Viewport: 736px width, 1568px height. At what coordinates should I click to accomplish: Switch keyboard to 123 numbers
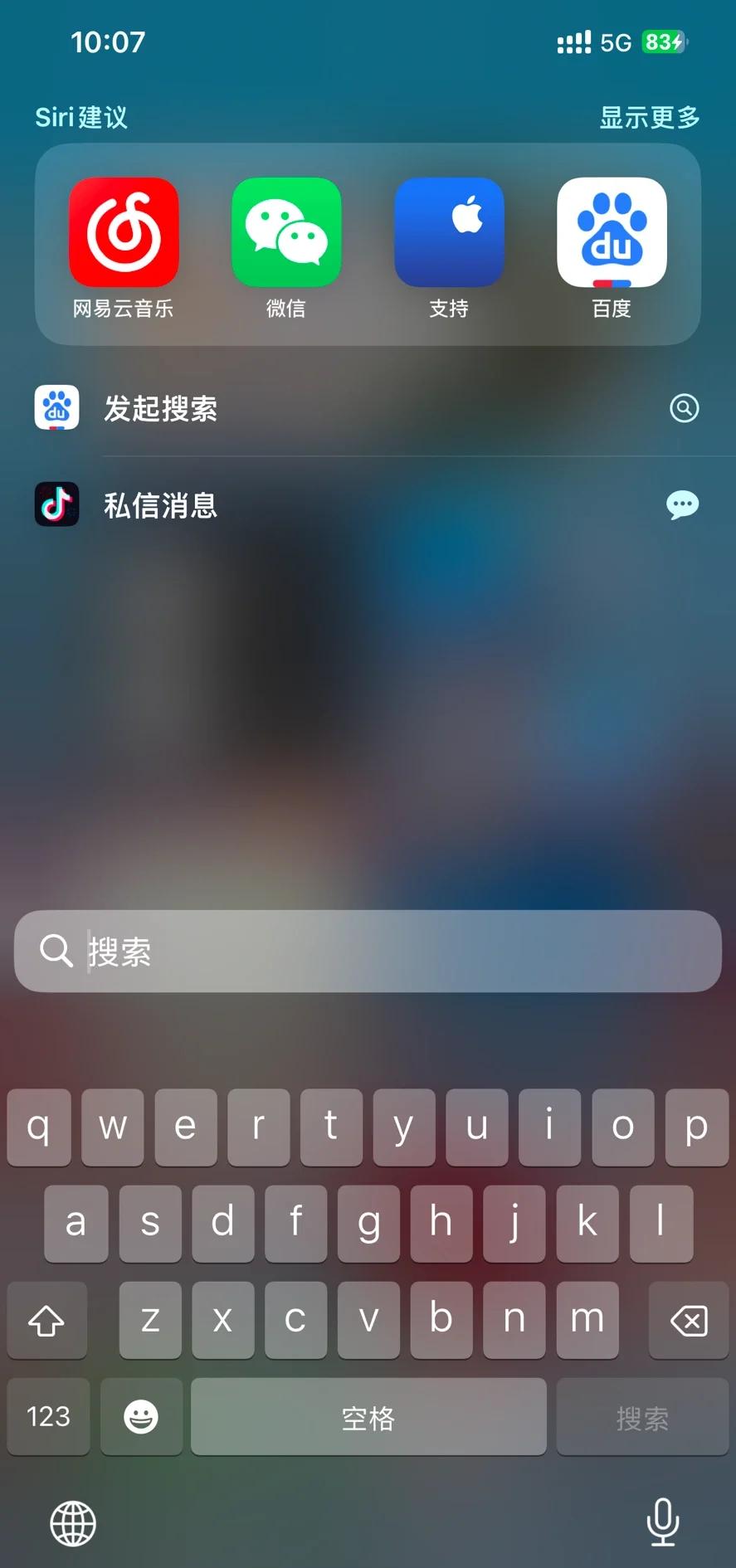click(x=48, y=1416)
